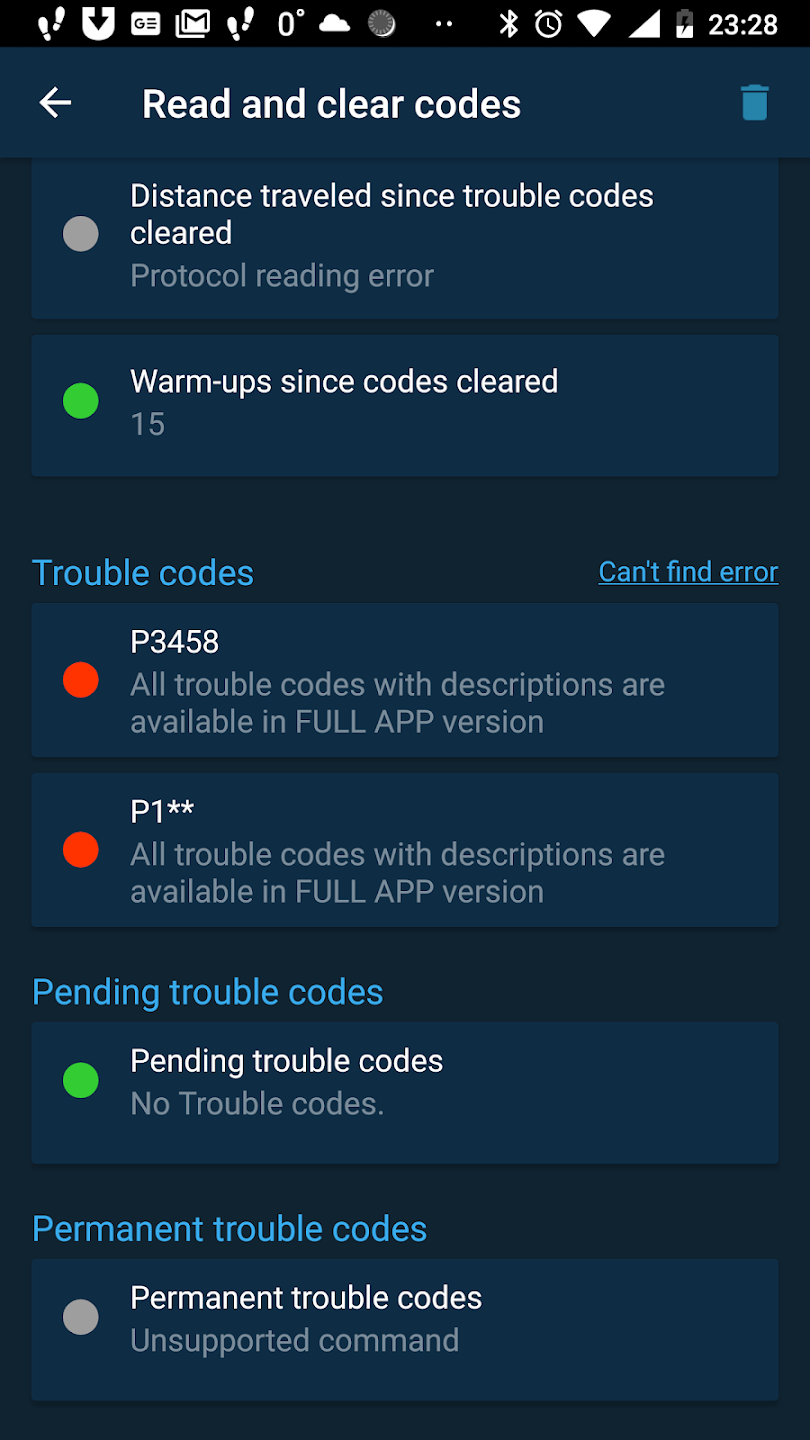Open Distance traveled since trouble codes cleared
The image size is (810, 1440).
pos(405,235)
